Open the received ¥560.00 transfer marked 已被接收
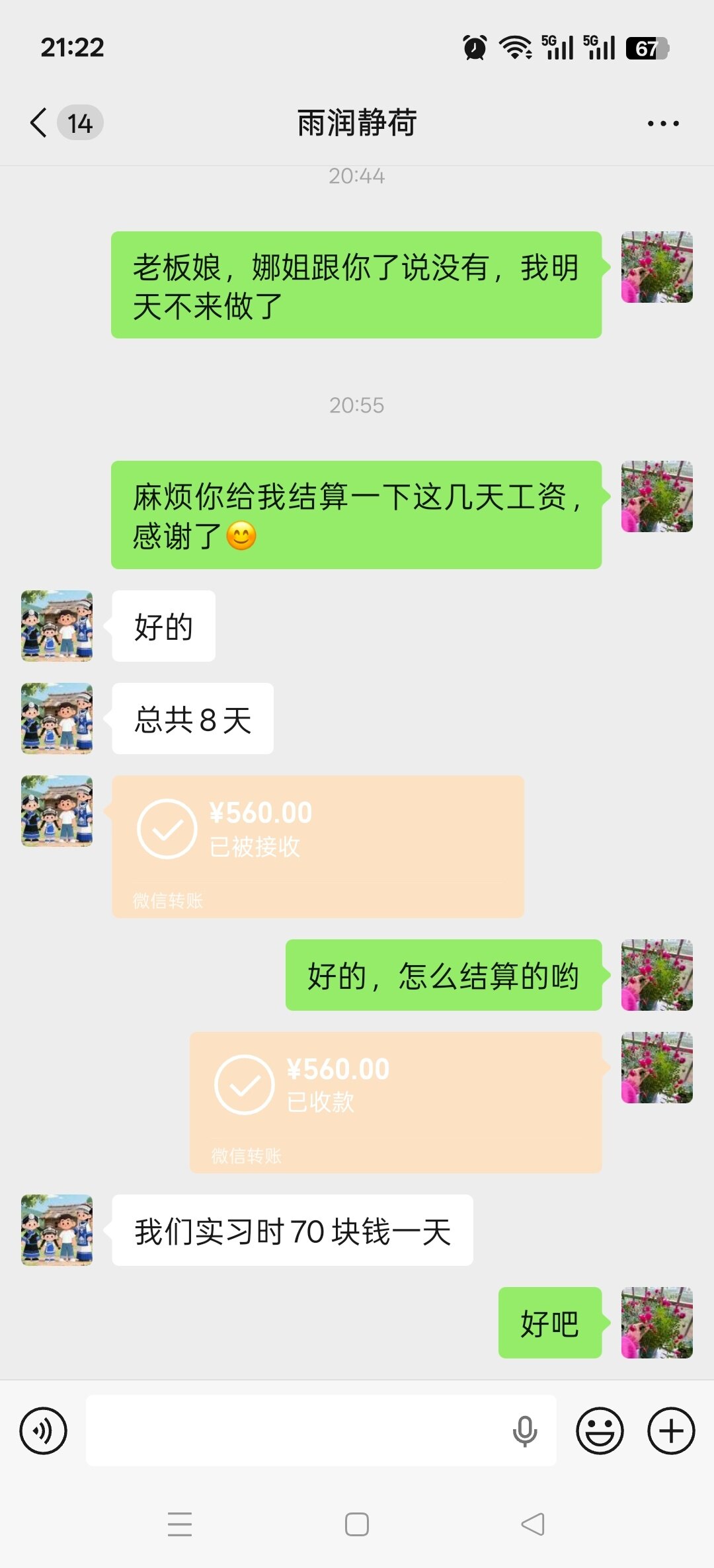Viewport: 714px width, 1568px height. (317, 846)
